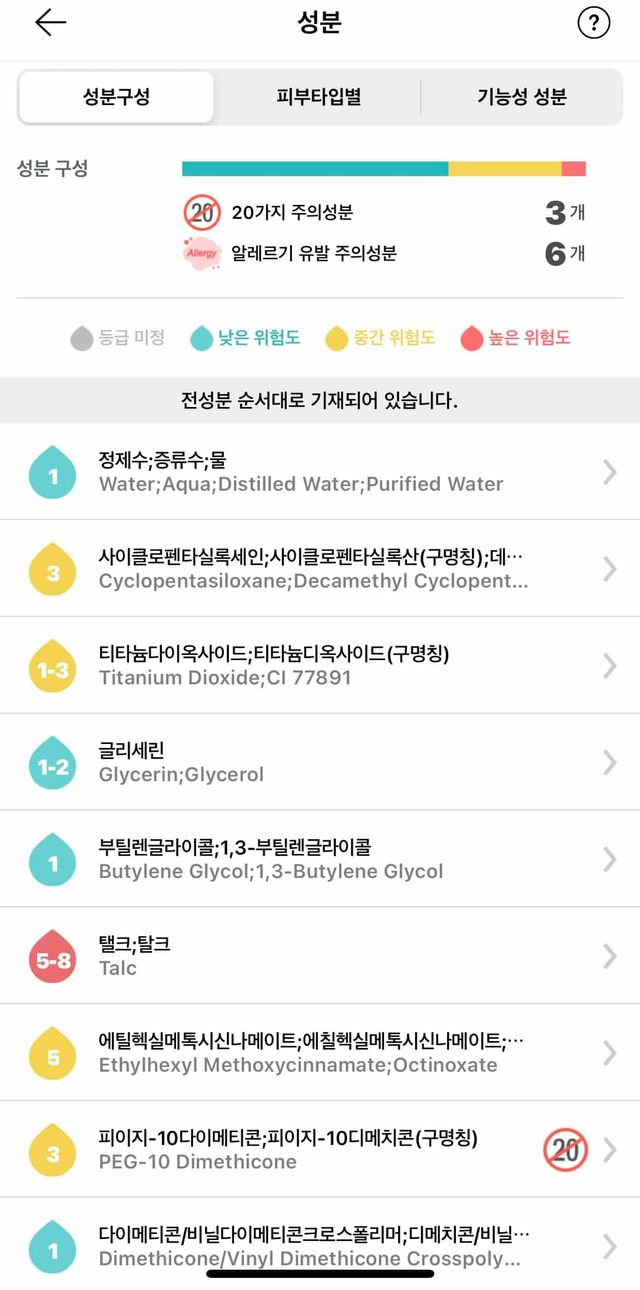The width and height of the screenshot is (640, 1290).
Task: Open the Glycerin ingredient row
Action: pos(320,762)
